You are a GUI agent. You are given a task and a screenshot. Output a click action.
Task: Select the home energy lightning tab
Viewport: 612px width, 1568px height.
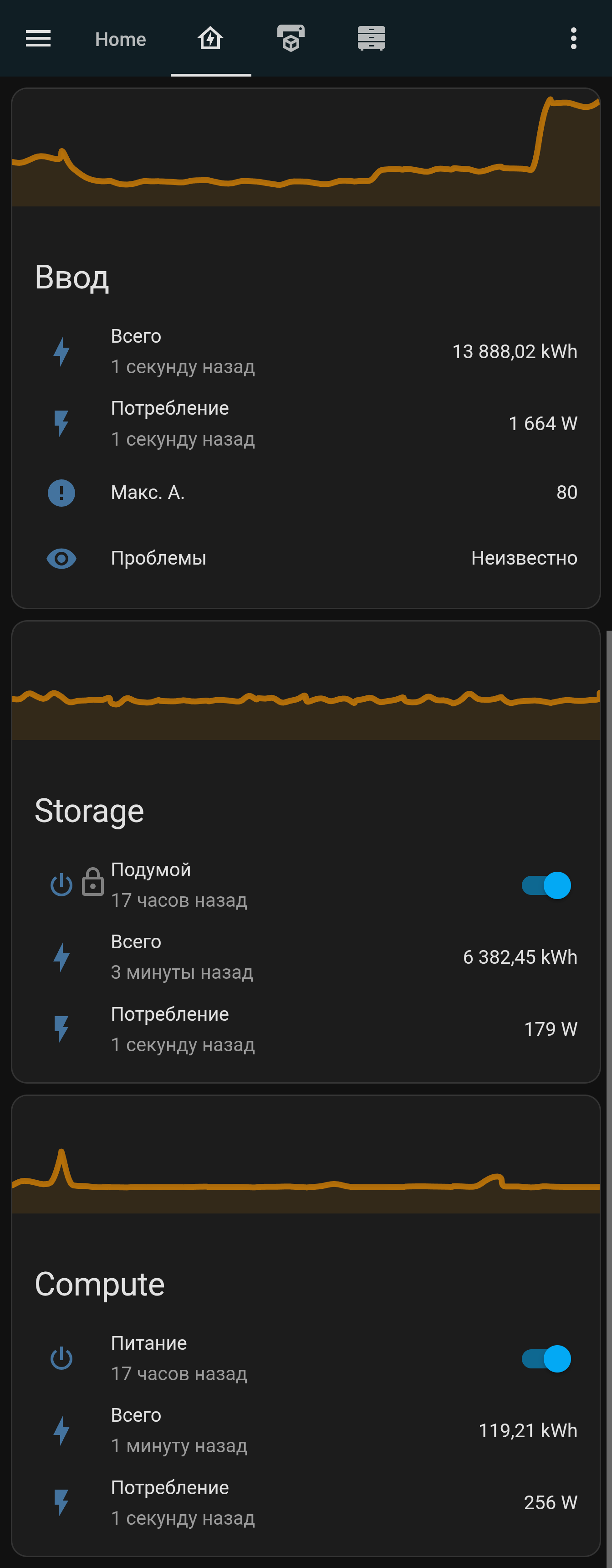pyautogui.click(x=210, y=39)
